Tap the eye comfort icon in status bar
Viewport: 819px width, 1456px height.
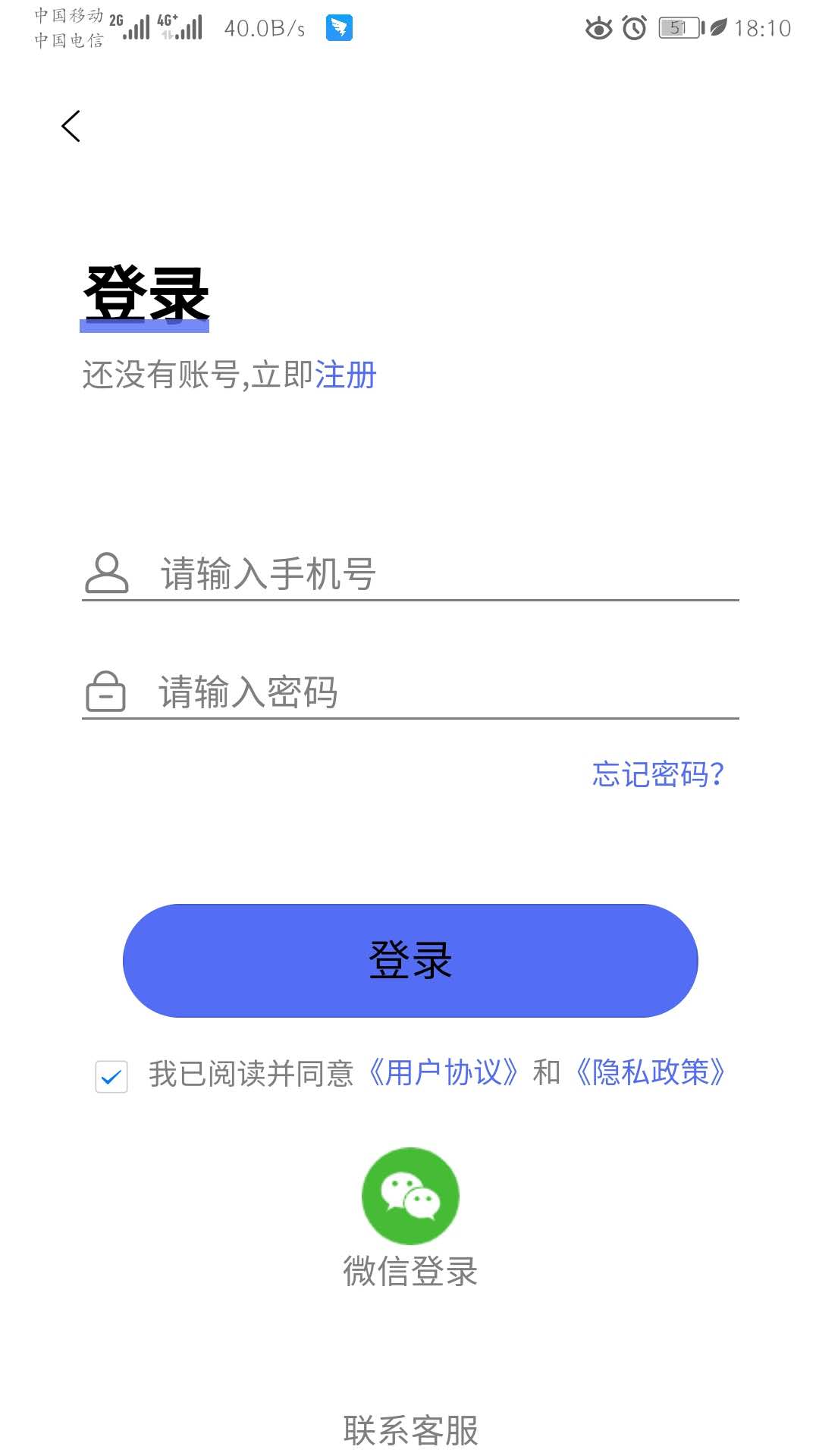(x=598, y=27)
